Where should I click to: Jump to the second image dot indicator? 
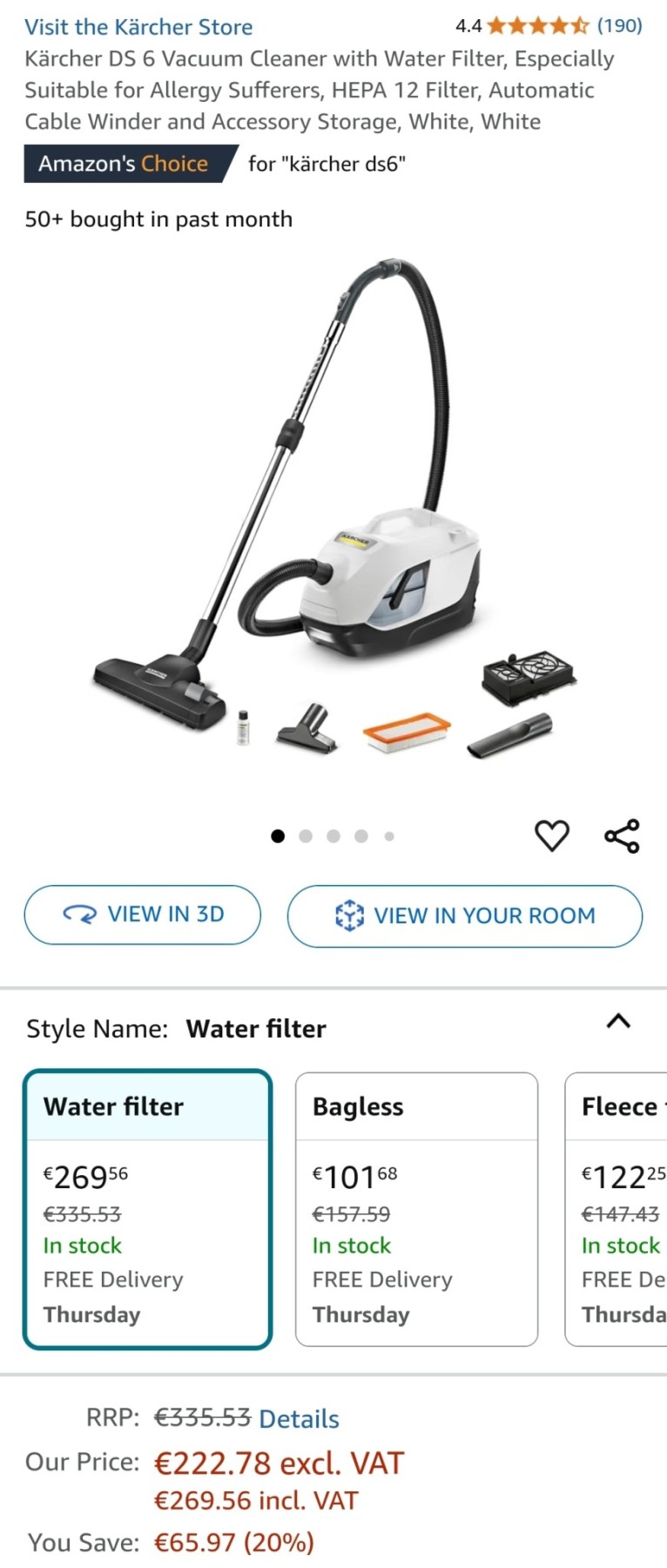tap(306, 836)
